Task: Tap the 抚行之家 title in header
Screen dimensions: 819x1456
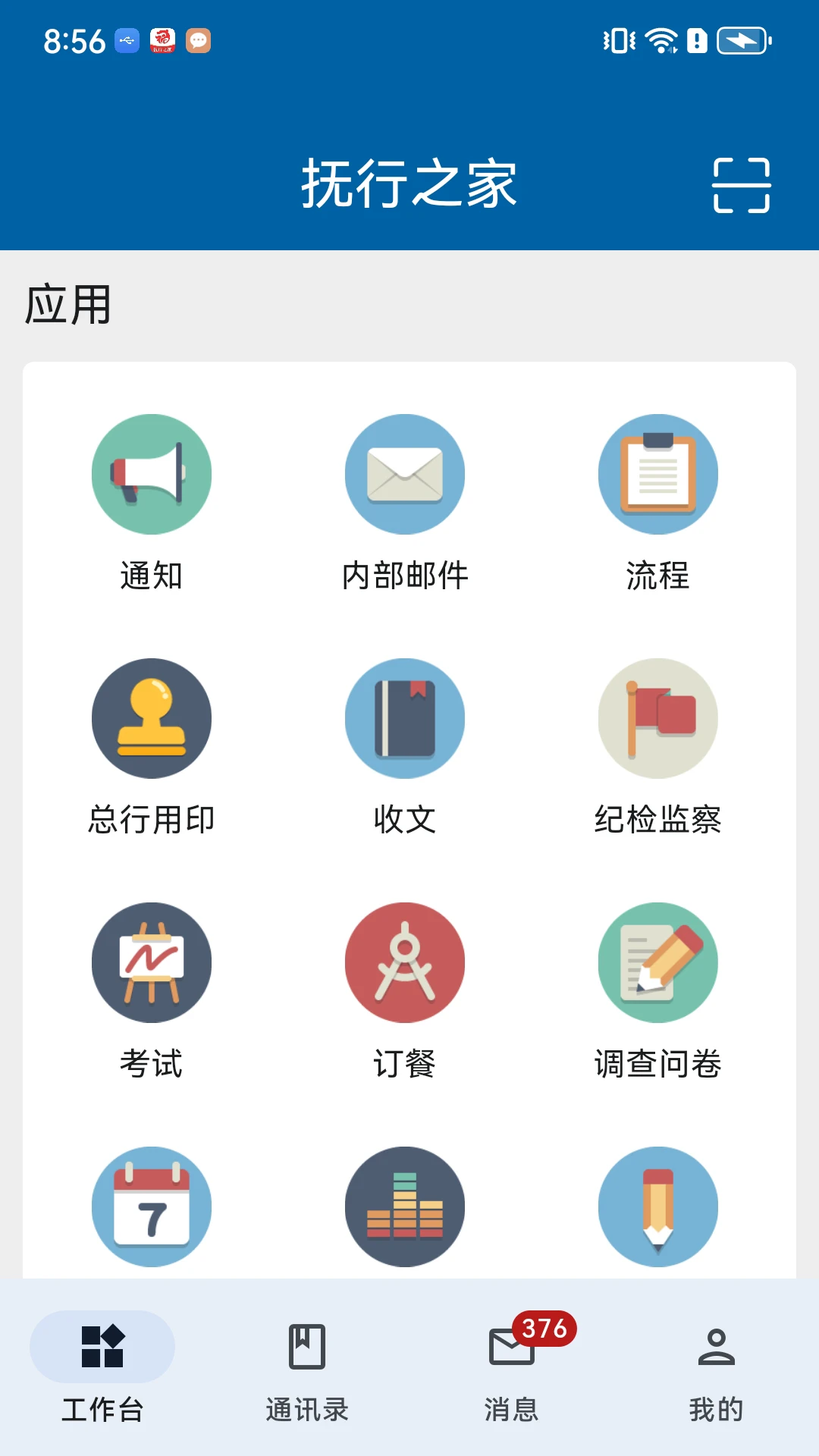Action: point(409,184)
